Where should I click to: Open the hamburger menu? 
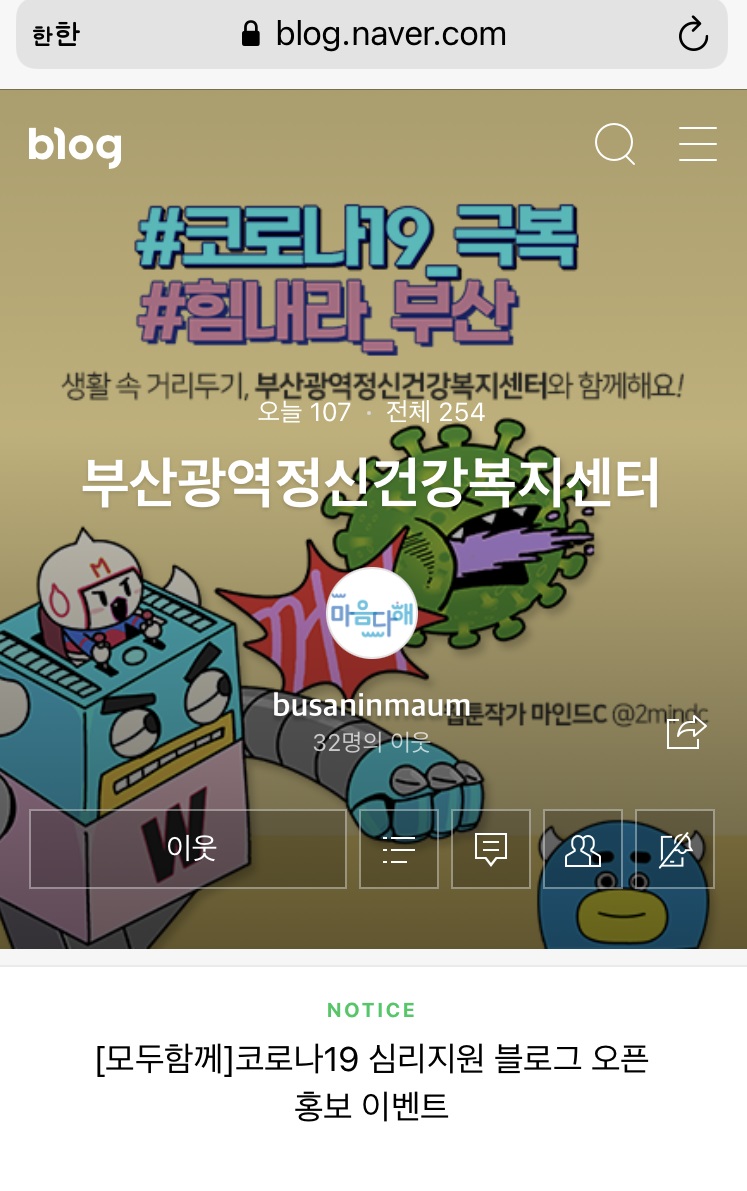pos(697,145)
